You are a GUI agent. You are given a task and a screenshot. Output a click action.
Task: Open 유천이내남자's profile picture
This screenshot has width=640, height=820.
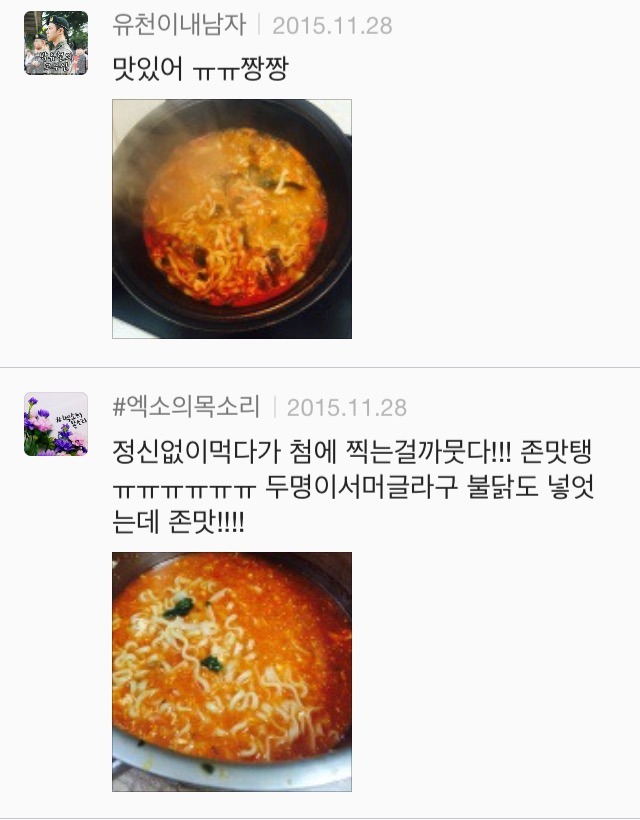tap(56, 43)
